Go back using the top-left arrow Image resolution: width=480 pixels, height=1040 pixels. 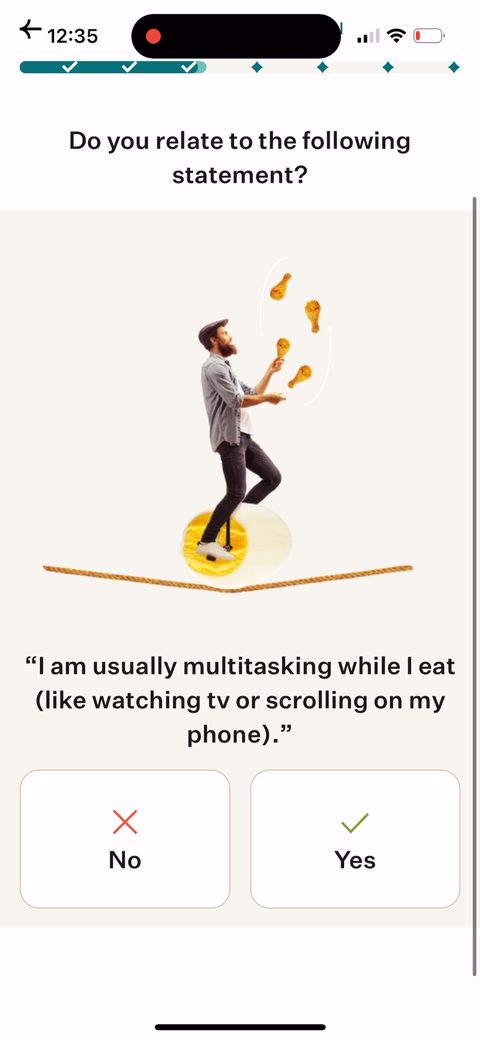tap(30, 30)
